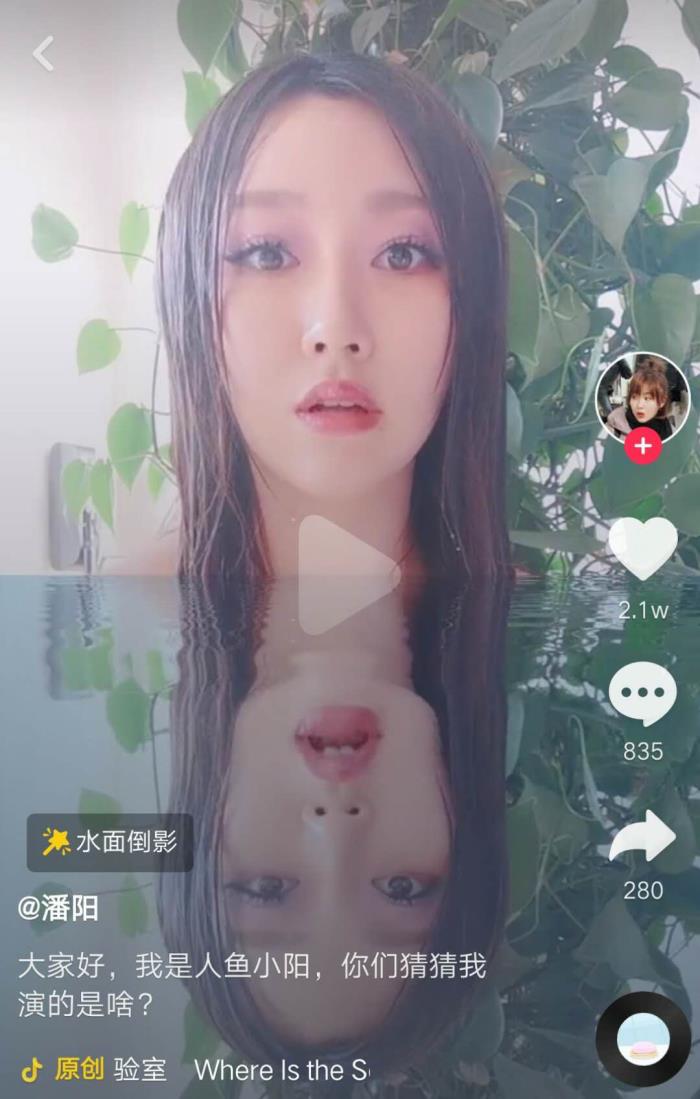Like this video with the heart
The height and width of the screenshot is (1099, 700).
click(x=642, y=548)
